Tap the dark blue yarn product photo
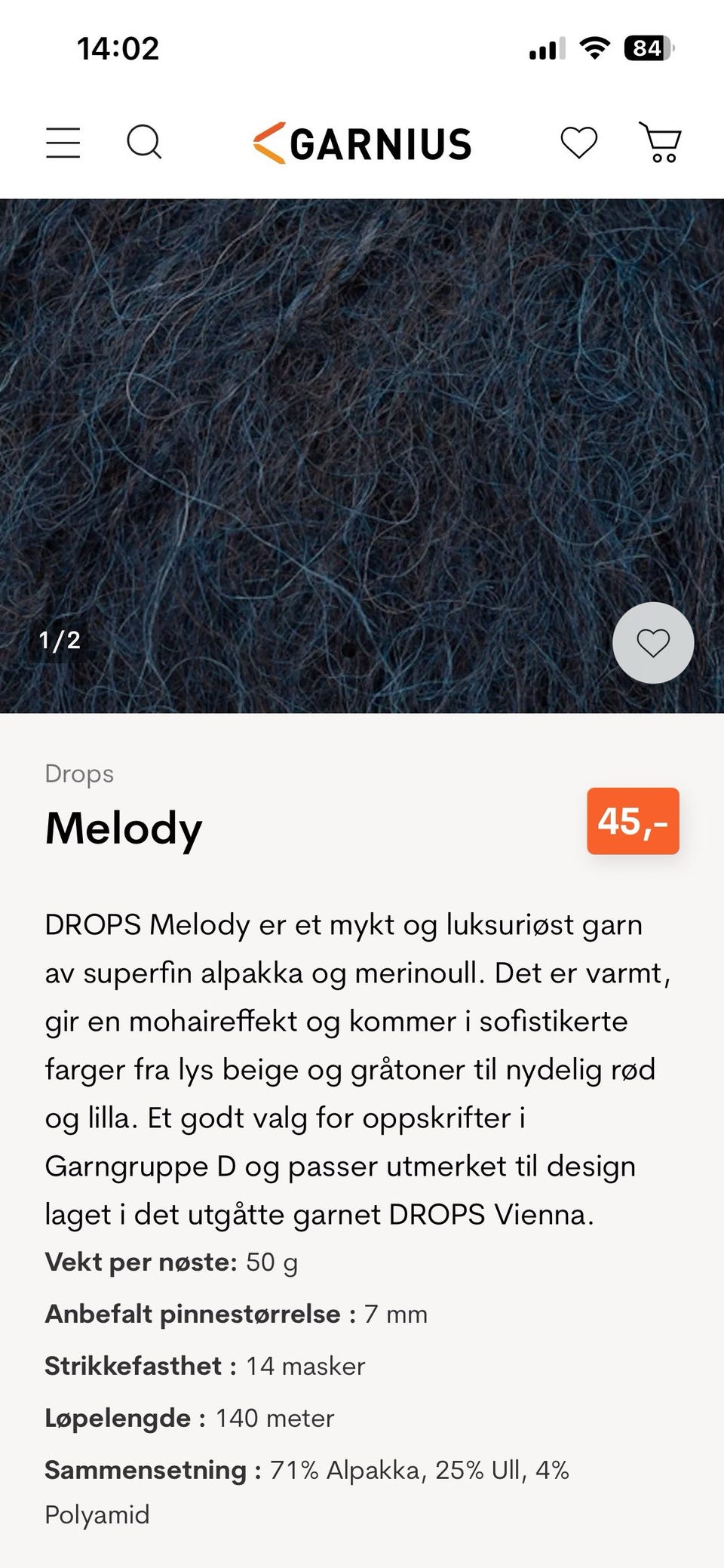Viewport: 724px width, 1568px height. tap(362, 453)
